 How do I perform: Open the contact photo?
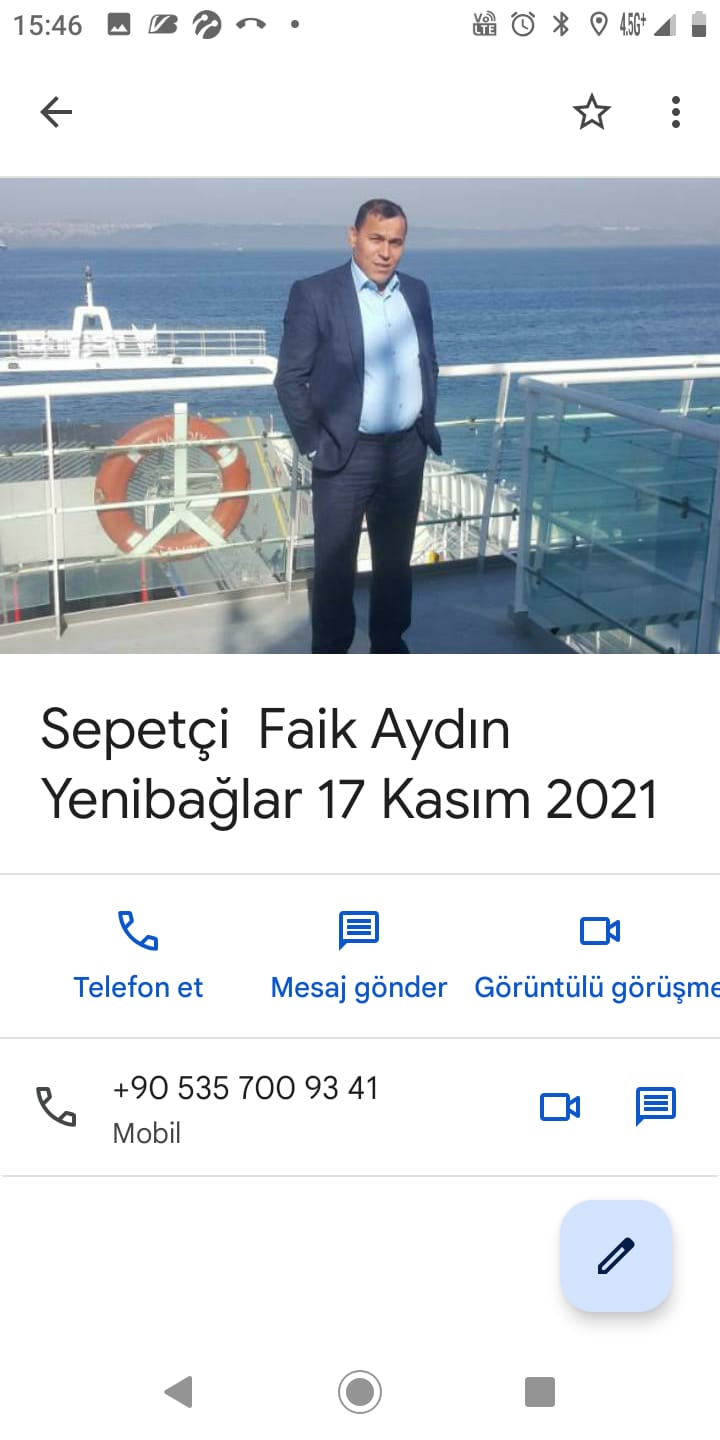(x=360, y=415)
